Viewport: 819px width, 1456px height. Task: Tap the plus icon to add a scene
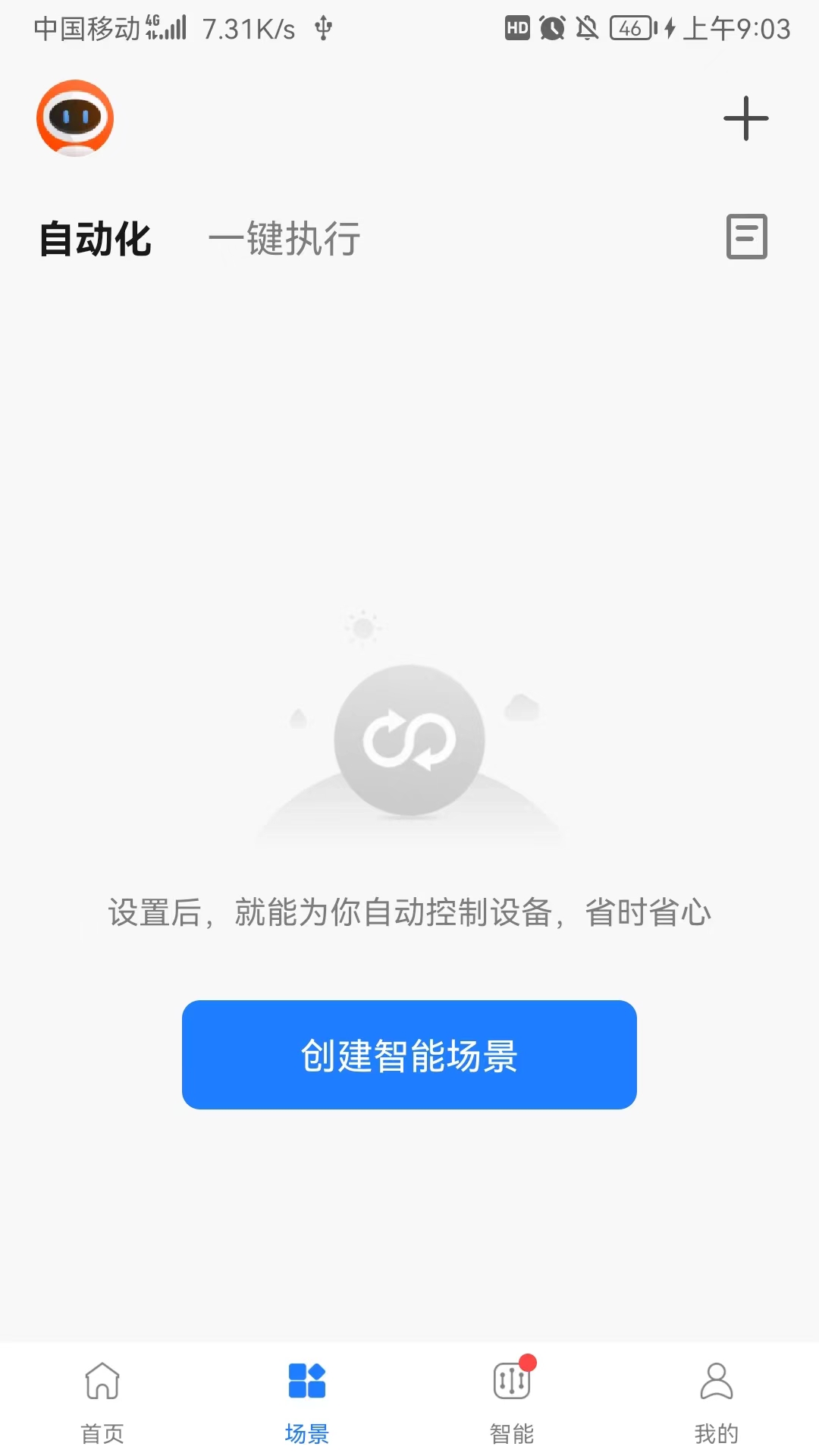745,118
